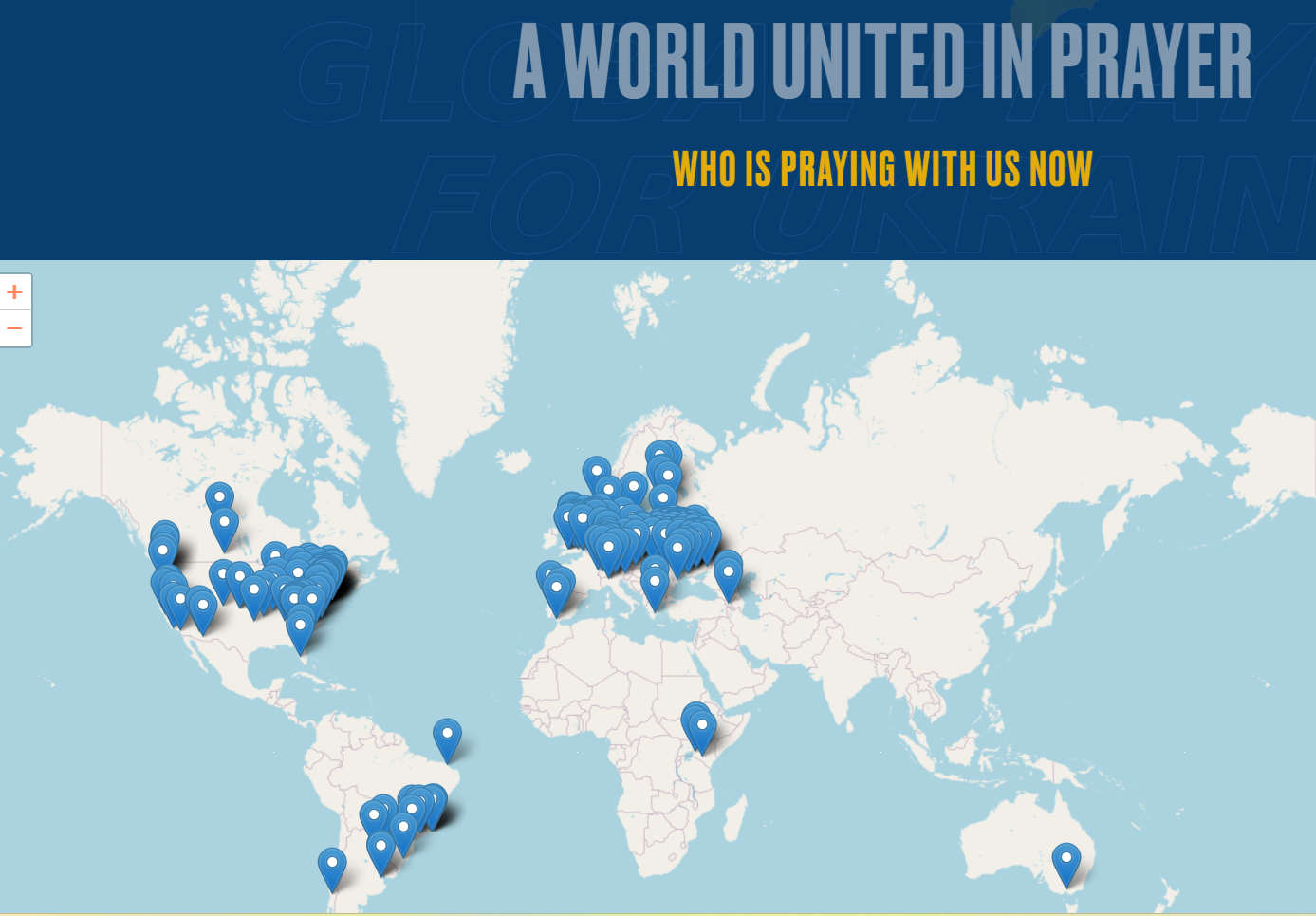Viewport: 1316px width, 916px height.
Task: Open the marker in southern Chile
Action: coord(332,868)
